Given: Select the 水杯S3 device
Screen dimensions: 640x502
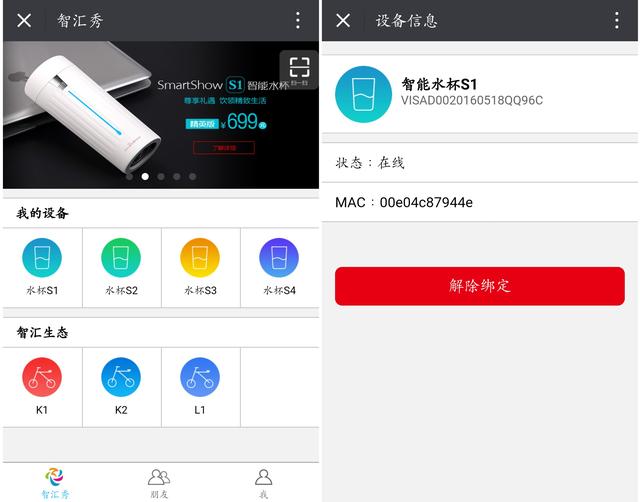Looking at the screenshot, I should 200,265.
